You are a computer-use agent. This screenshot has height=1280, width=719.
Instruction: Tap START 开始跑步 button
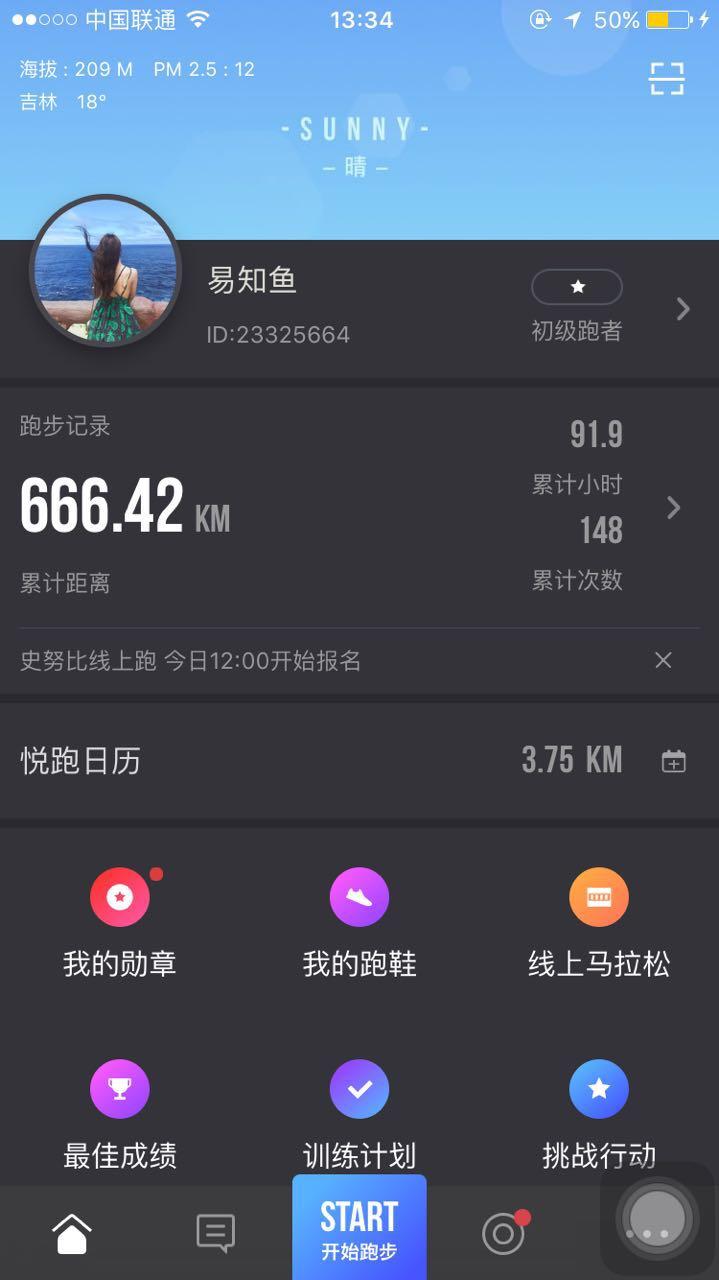(x=359, y=1228)
